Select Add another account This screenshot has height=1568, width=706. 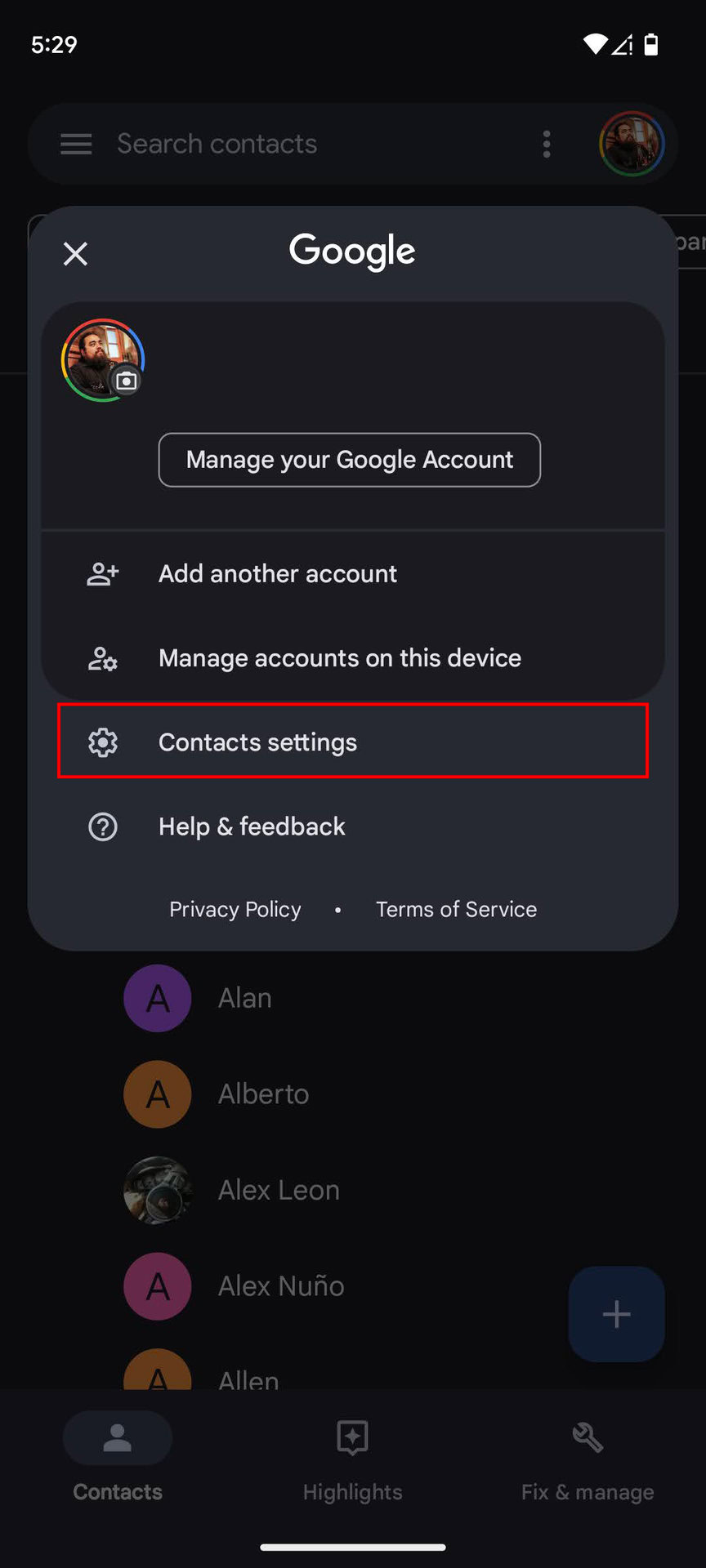(278, 574)
